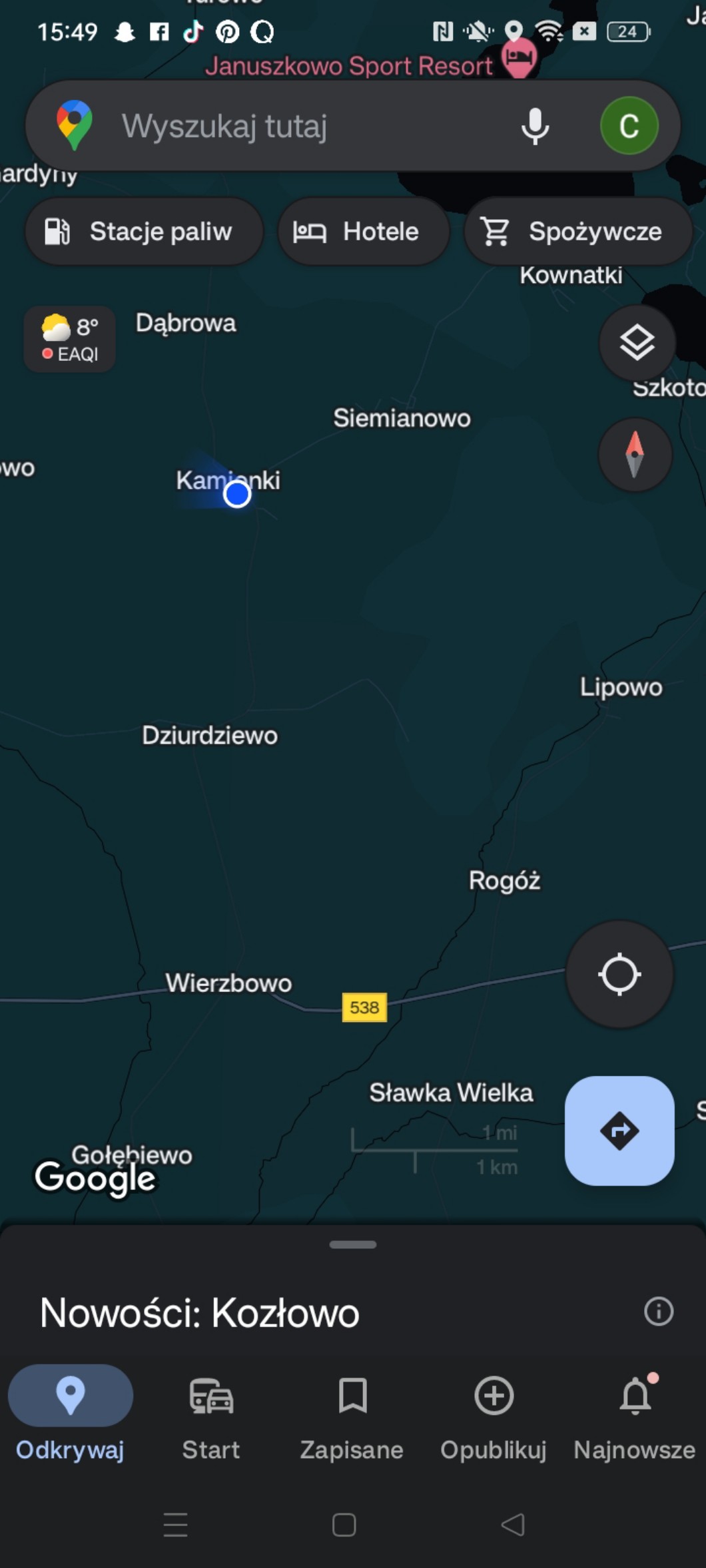Select the Stacje paliw chip
Image resolution: width=706 pixels, height=1568 pixels.
coord(144,232)
